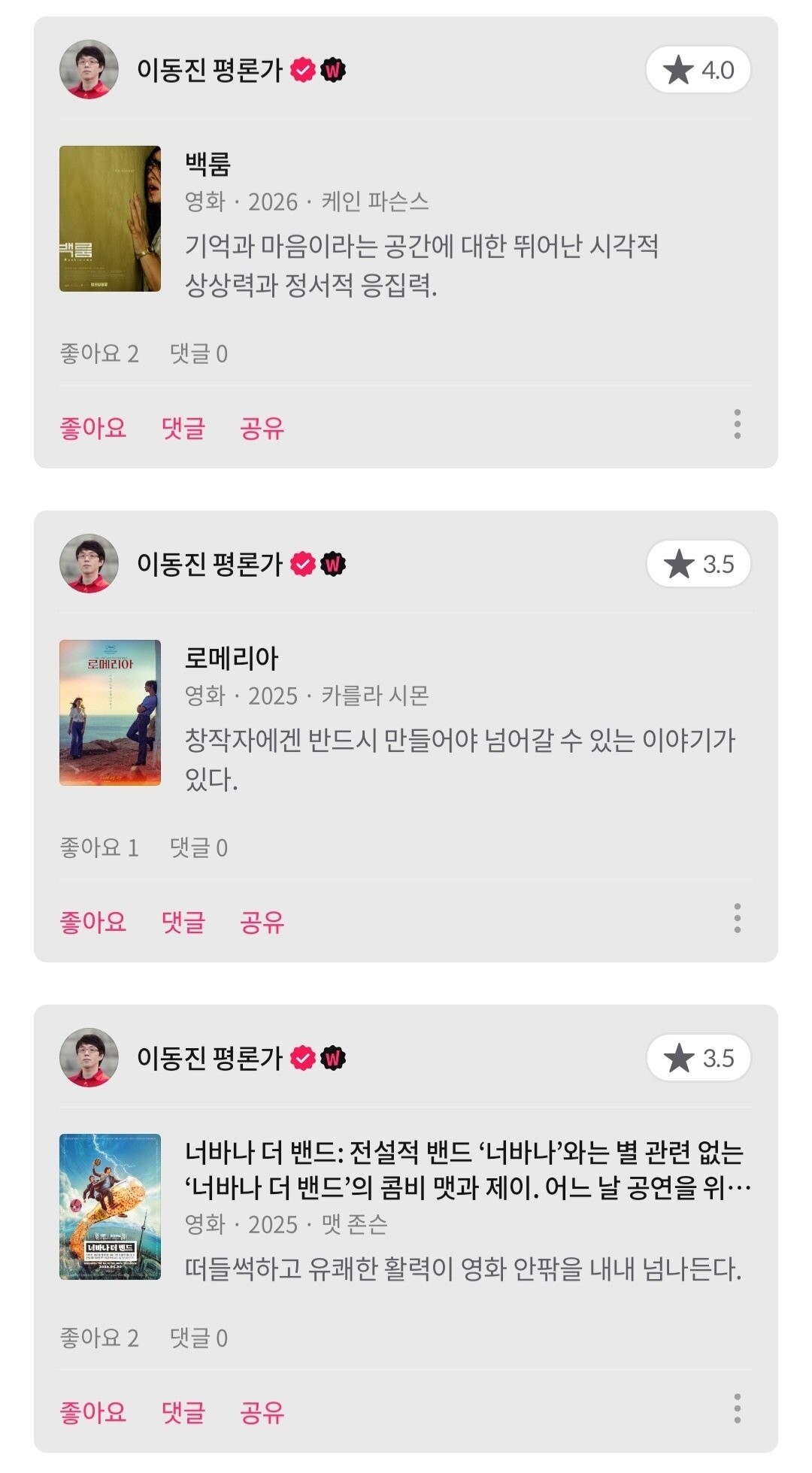
Task: Open the 너바나 더 밴드 poster
Action: pos(110,1206)
